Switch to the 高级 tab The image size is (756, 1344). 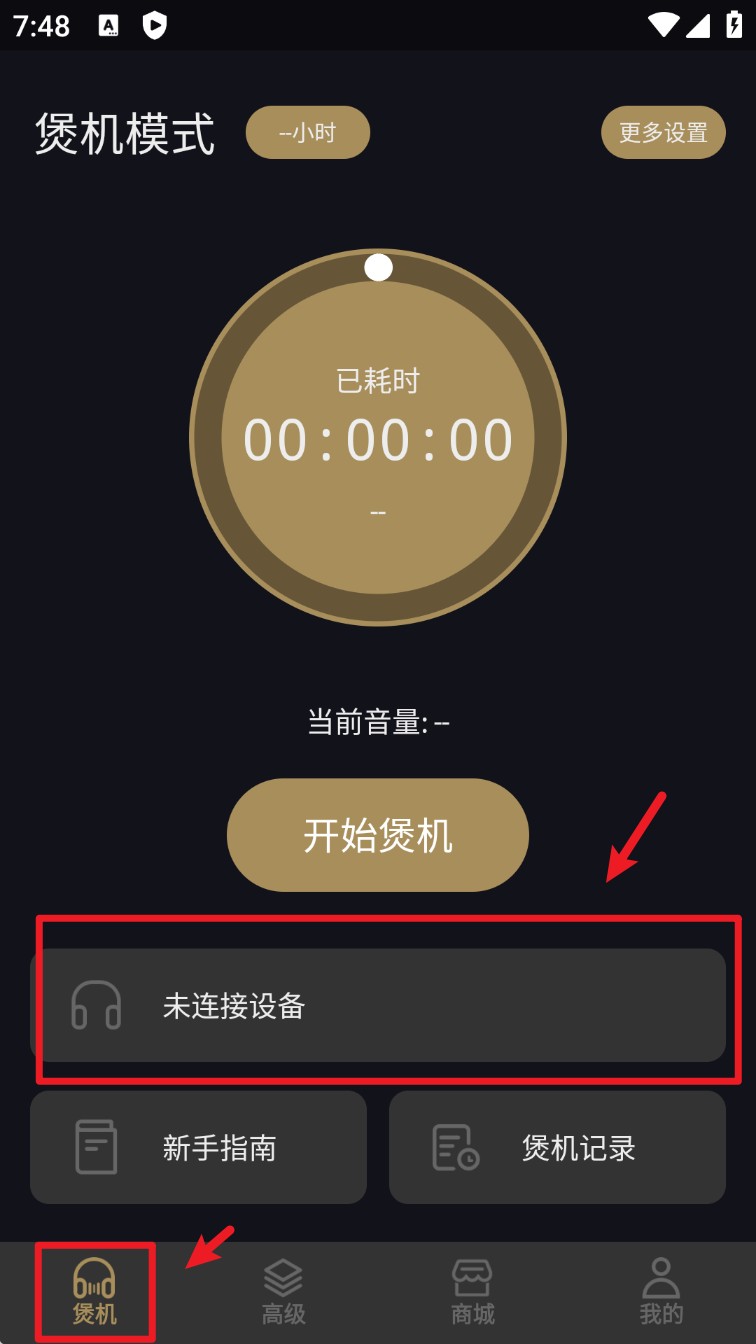click(x=283, y=1292)
